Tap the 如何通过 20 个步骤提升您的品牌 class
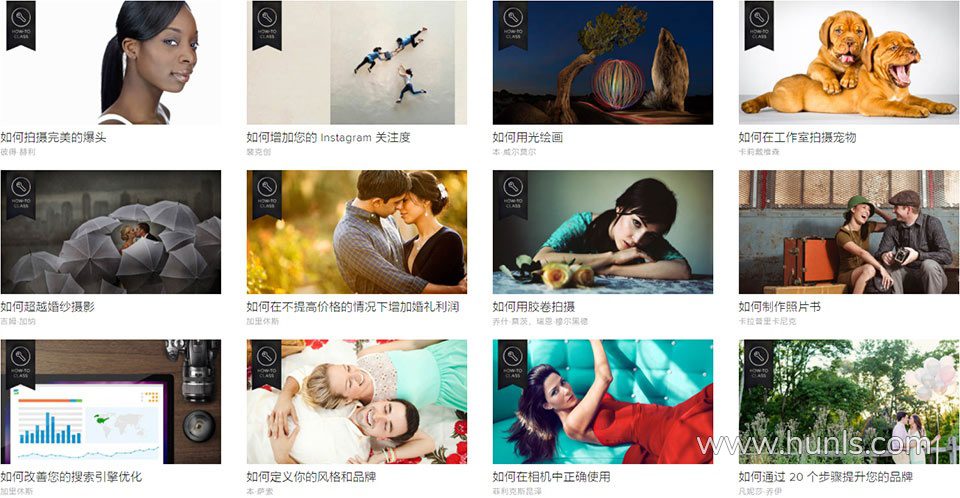The height and width of the screenshot is (498, 960). coord(848,402)
